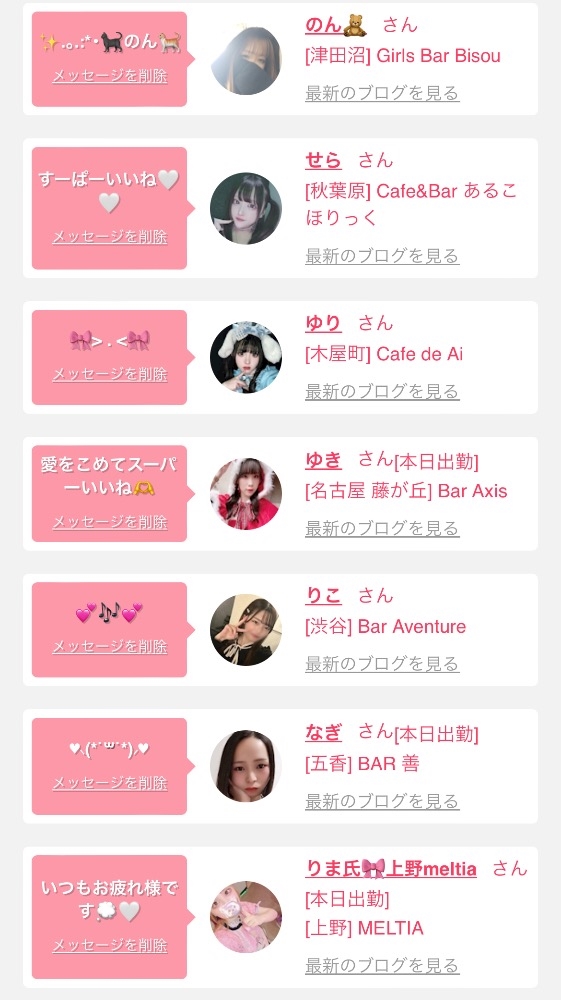Delete the すーぱーいいね message to せら
The height and width of the screenshot is (1000, 561).
110,237
